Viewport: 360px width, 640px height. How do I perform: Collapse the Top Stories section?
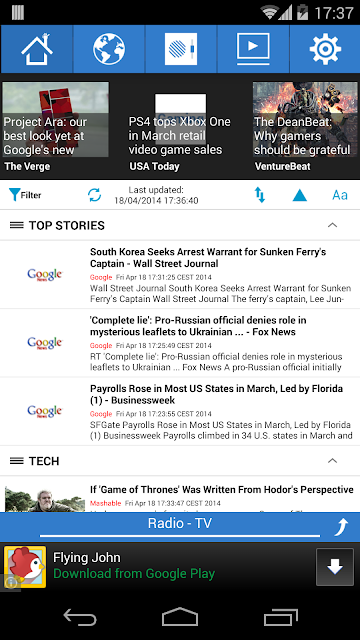(x=333, y=225)
